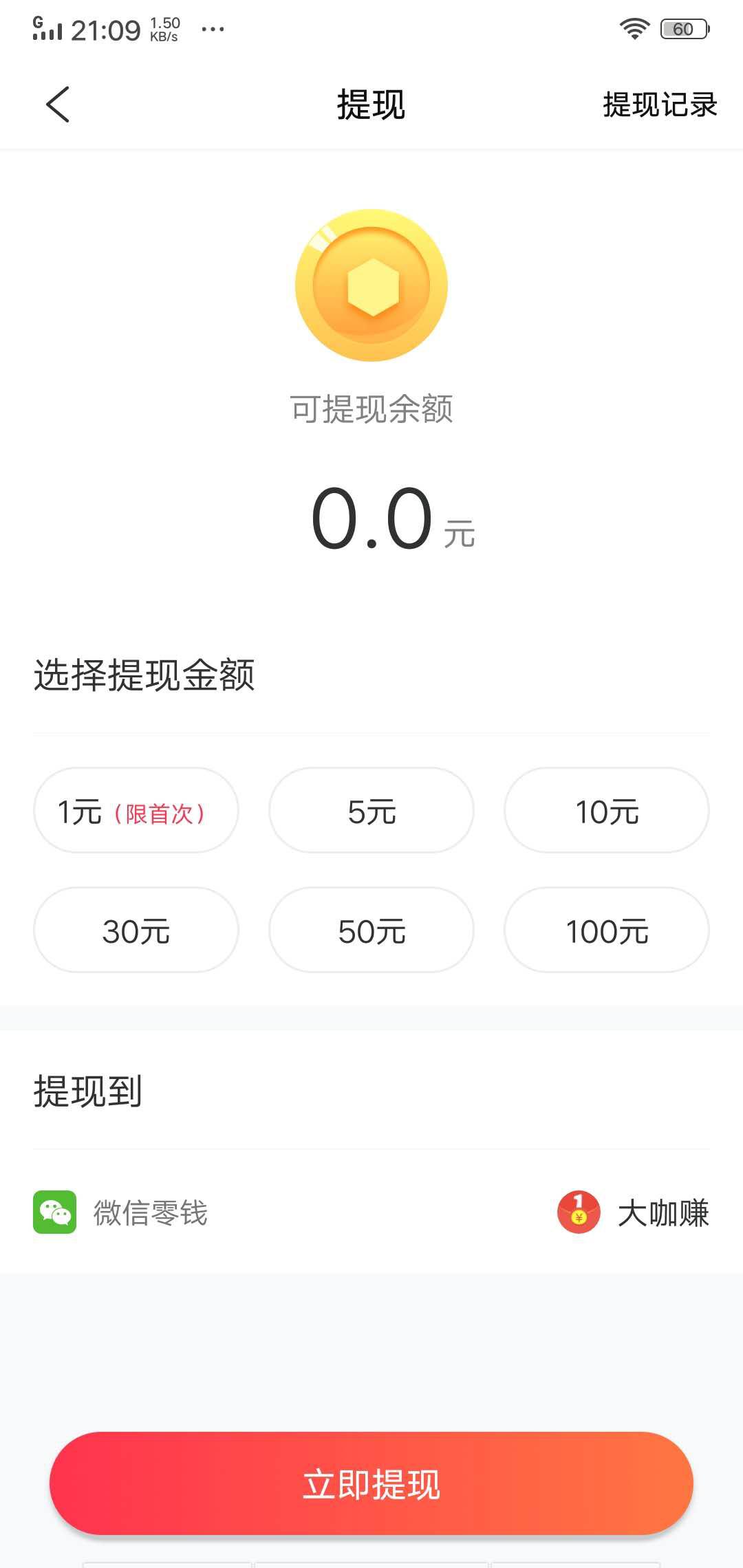
Task: Select the 50元 withdrawal amount
Action: click(371, 930)
